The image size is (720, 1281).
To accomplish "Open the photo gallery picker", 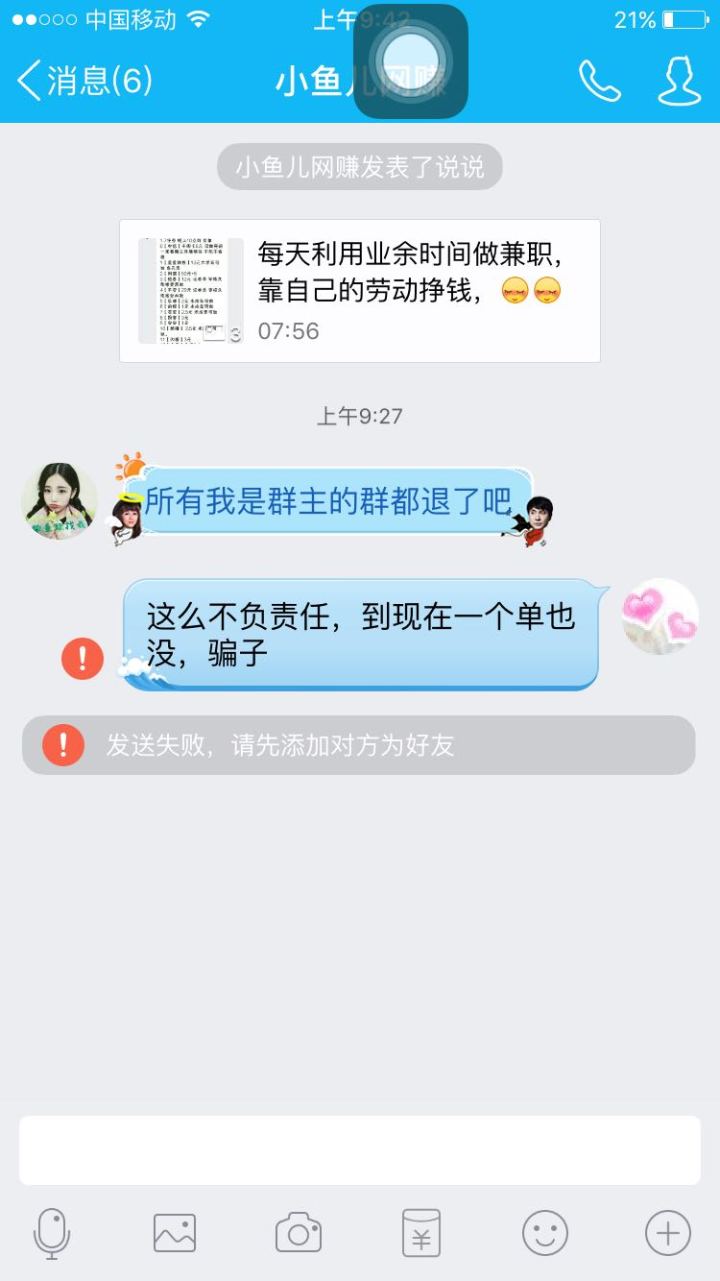I will (x=175, y=1233).
